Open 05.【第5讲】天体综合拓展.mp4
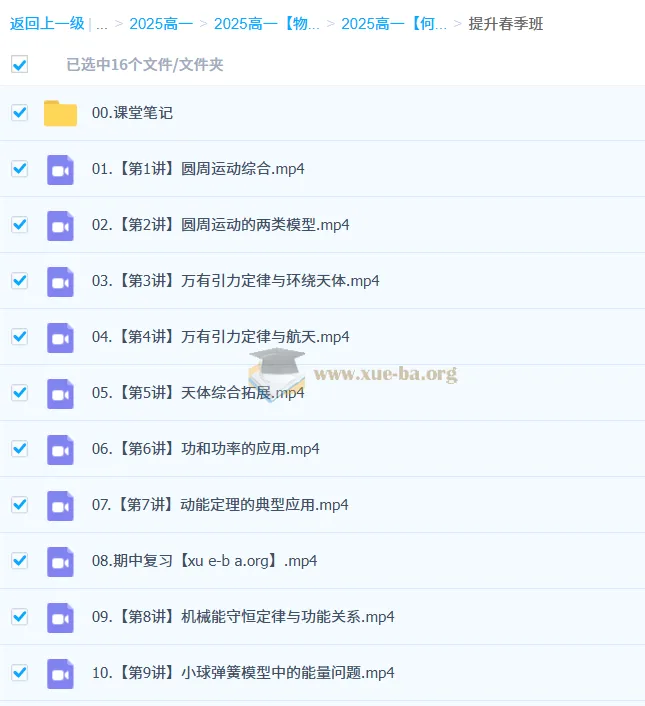 198,393
